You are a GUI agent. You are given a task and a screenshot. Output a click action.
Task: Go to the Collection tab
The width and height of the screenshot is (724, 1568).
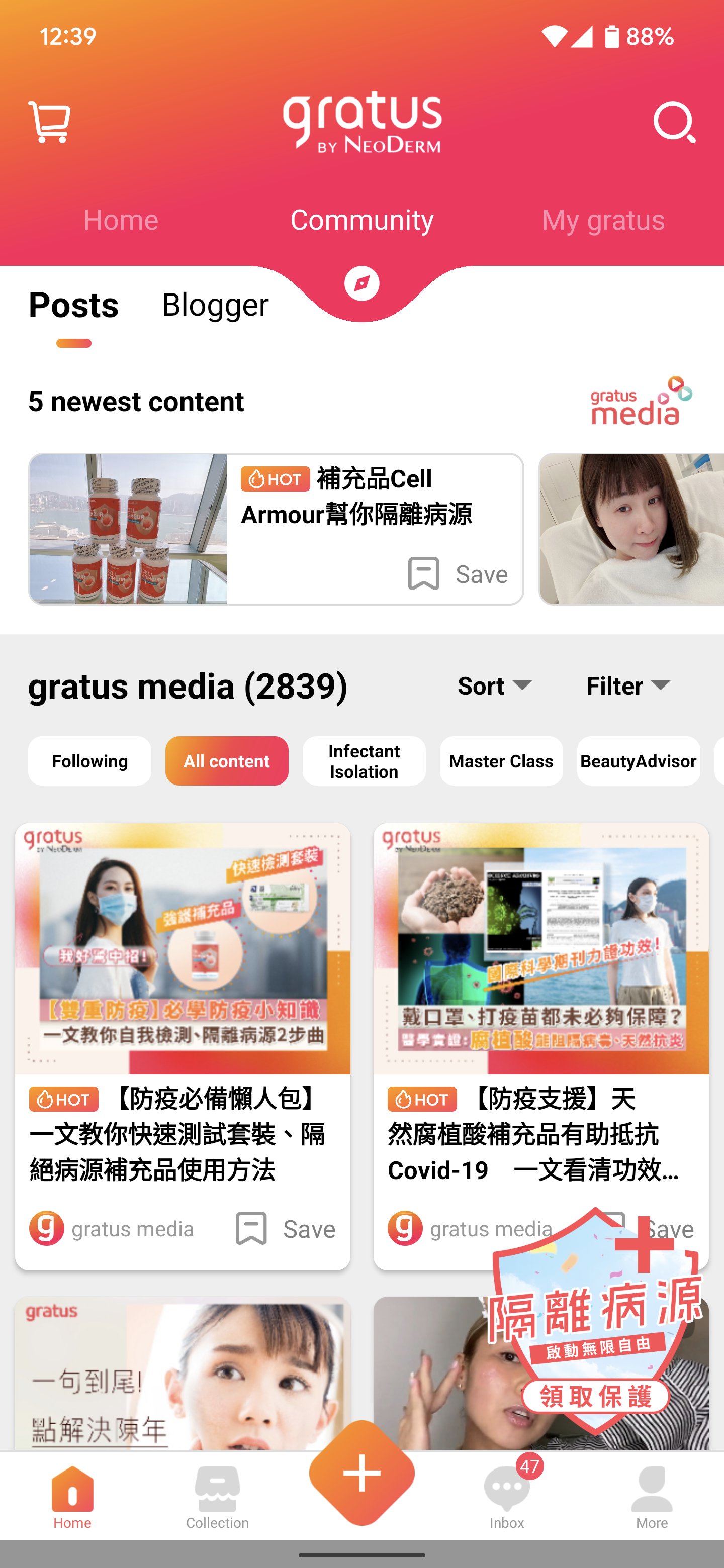click(217, 1497)
